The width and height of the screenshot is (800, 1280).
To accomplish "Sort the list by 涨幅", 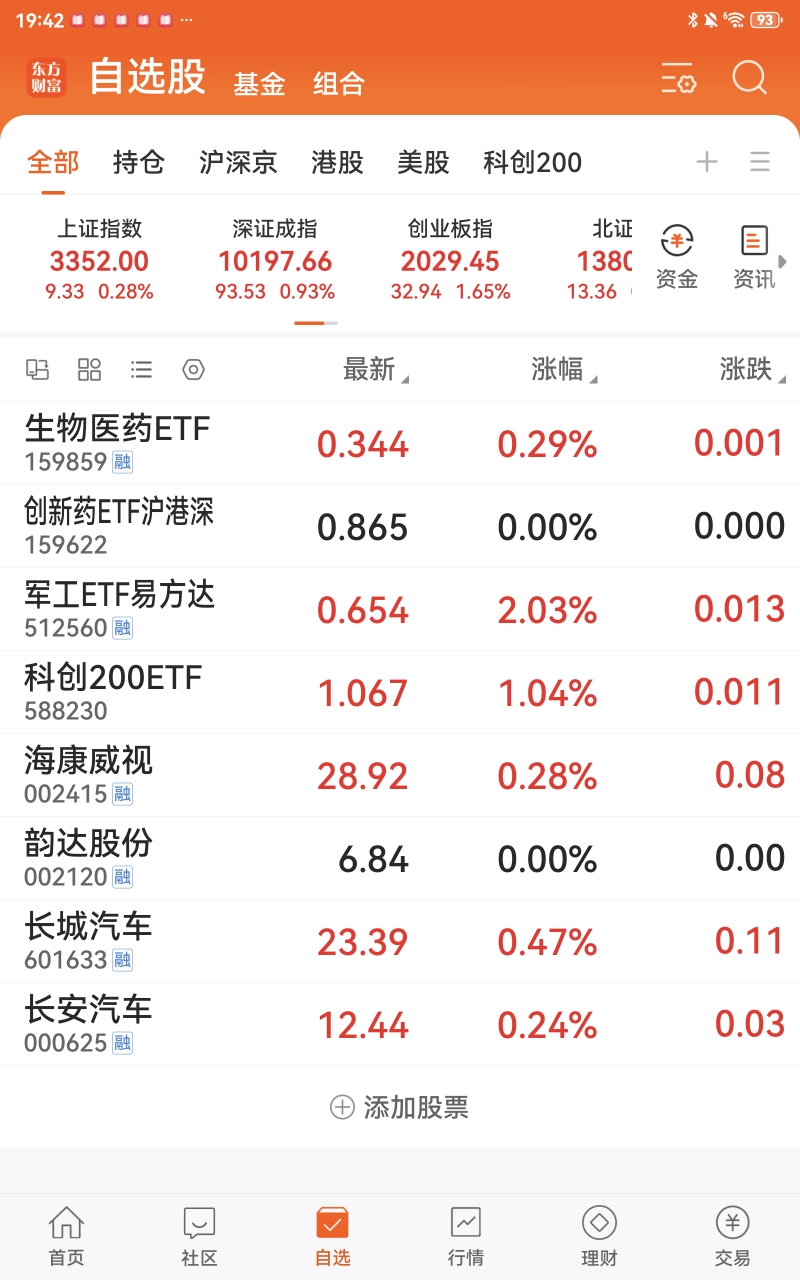I will (x=564, y=370).
